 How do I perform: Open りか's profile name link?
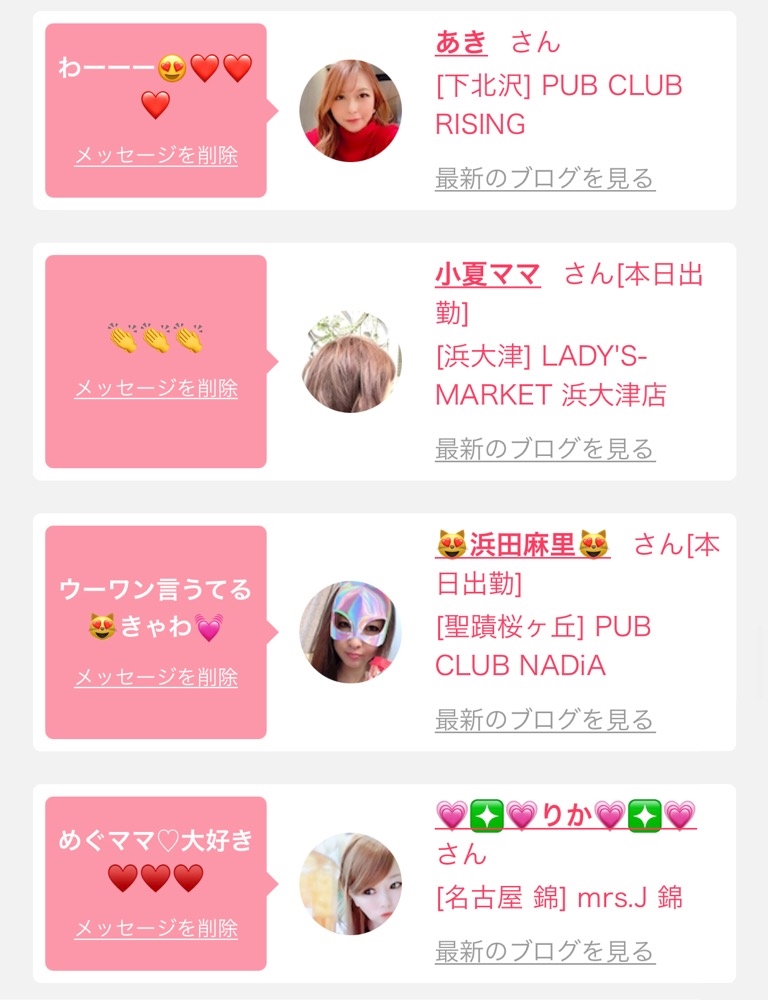[565, 816]
